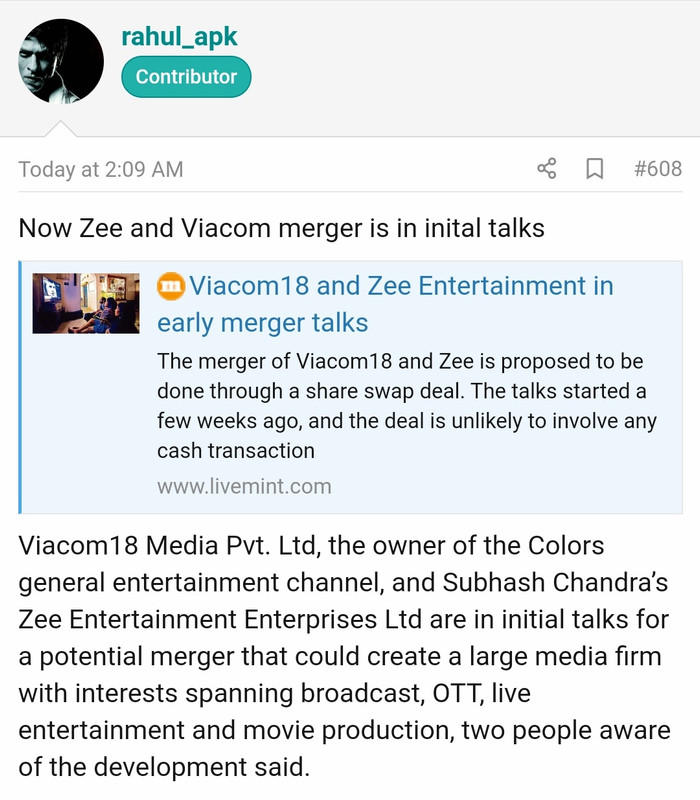
Task: Open the Today at 2:09 AM timestamp link
Action: pos(101,169)
